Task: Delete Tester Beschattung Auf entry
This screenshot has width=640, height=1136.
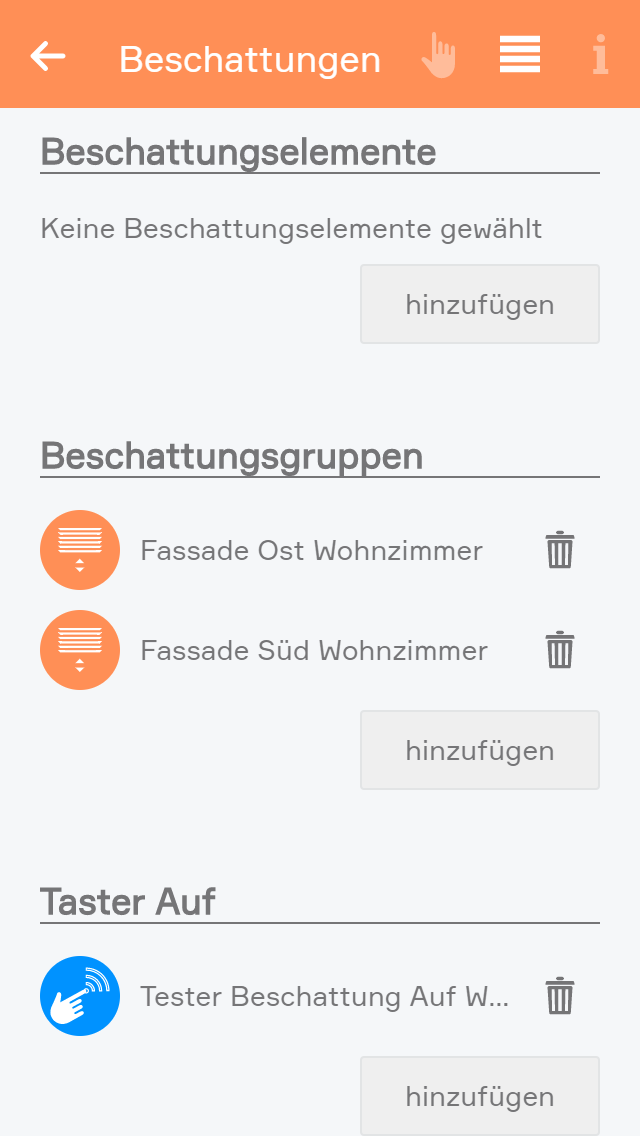Action: pos(559,997)
